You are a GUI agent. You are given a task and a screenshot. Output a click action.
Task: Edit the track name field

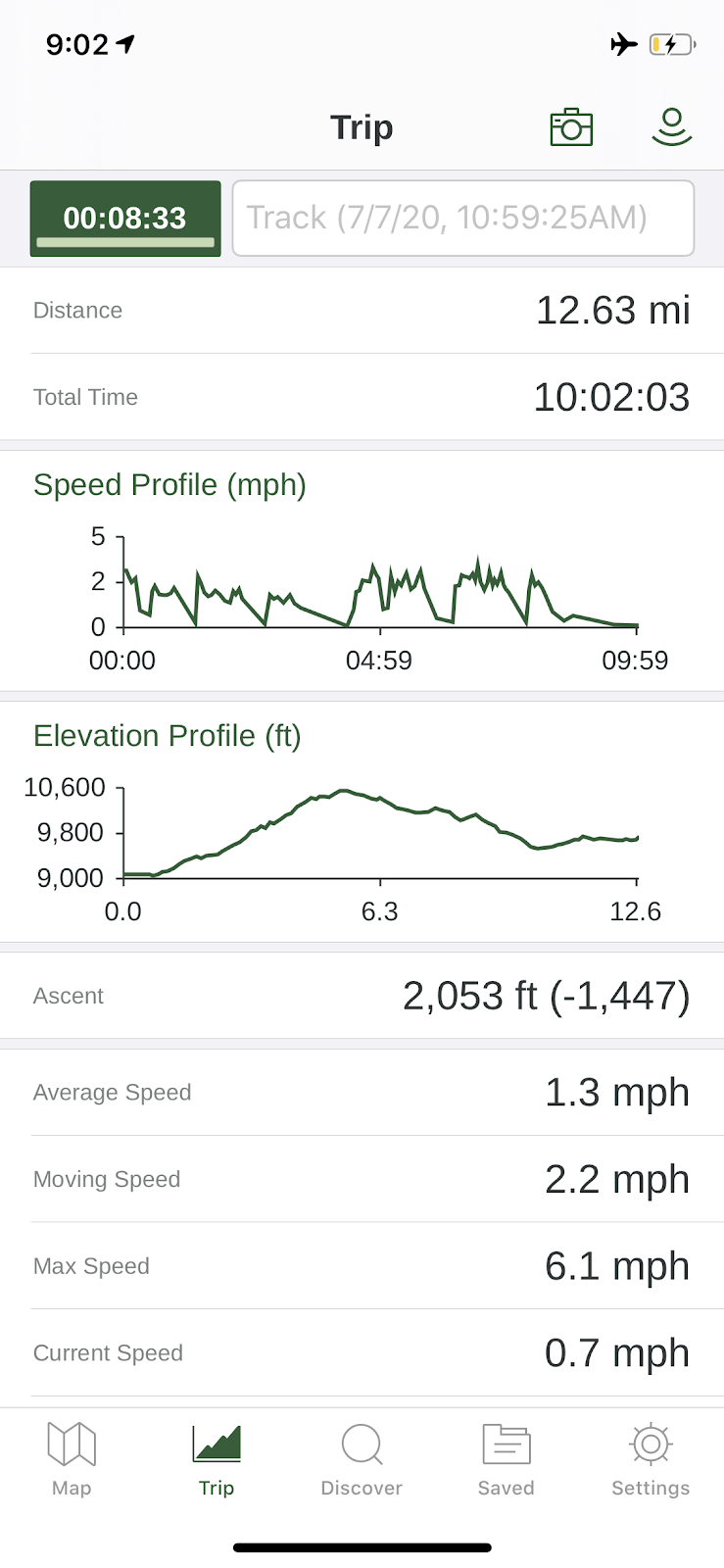point(463,219)
